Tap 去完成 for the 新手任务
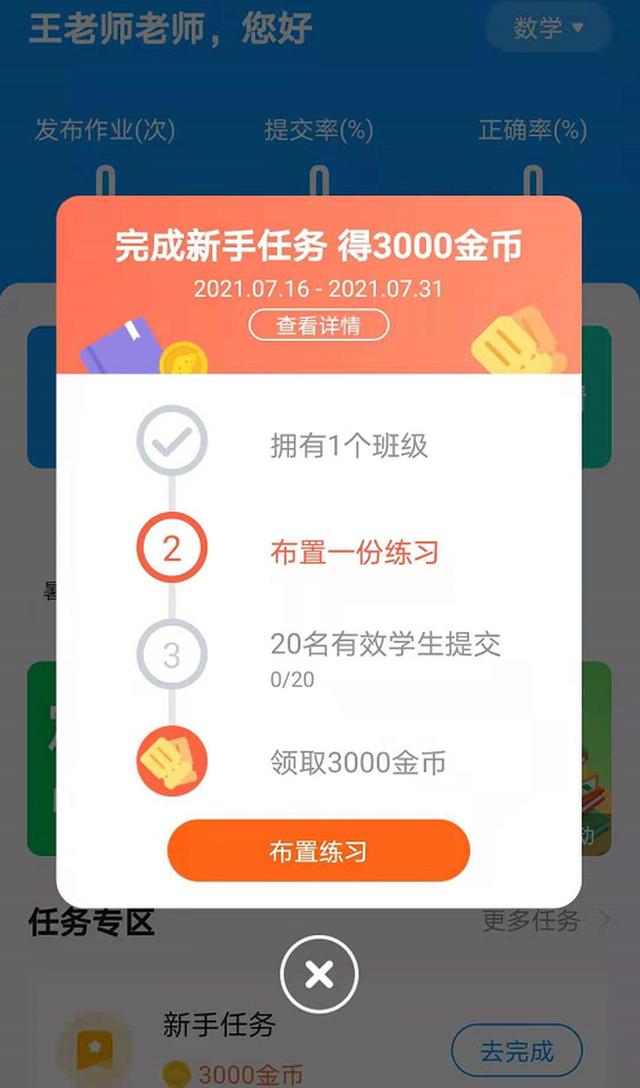 pos(516,1051)
